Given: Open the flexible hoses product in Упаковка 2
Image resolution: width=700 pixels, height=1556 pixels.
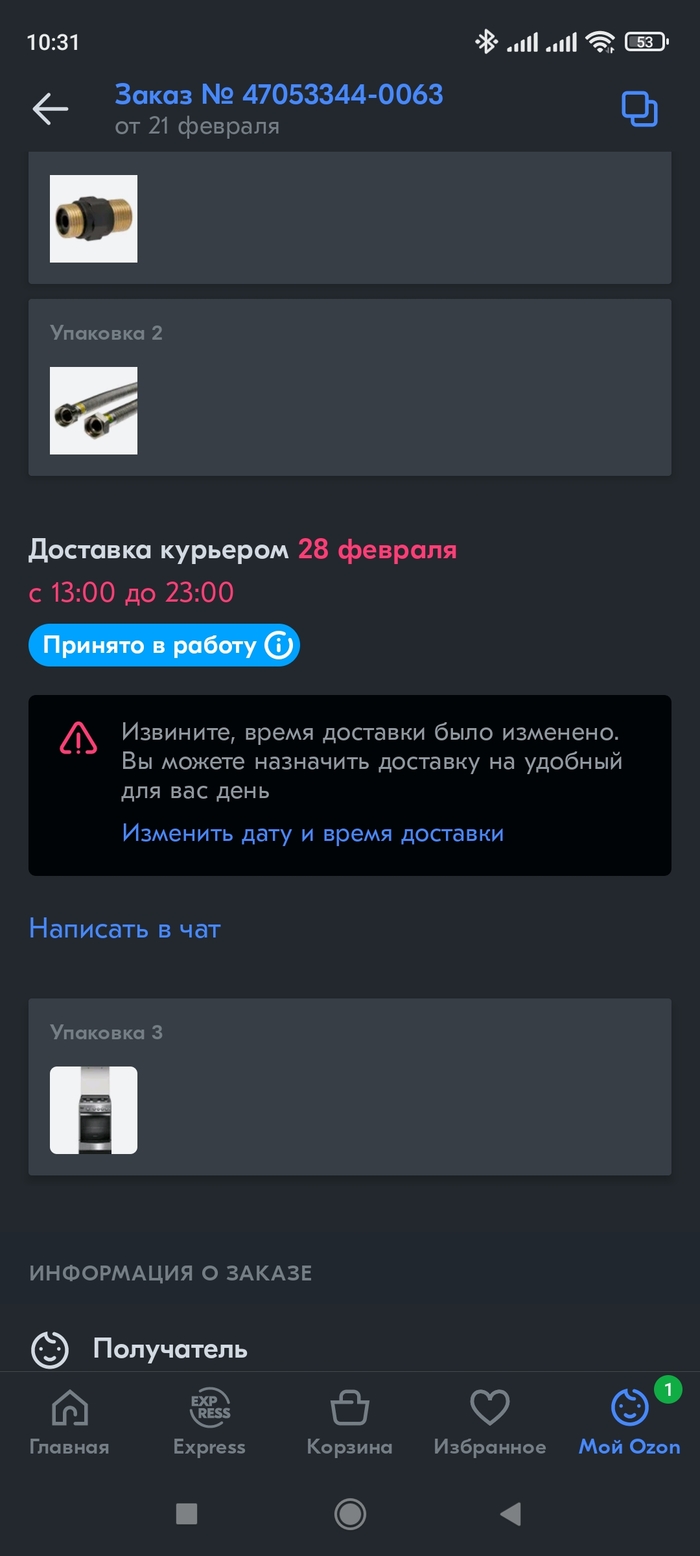Looking at the screenshot, I should (94, 411).
